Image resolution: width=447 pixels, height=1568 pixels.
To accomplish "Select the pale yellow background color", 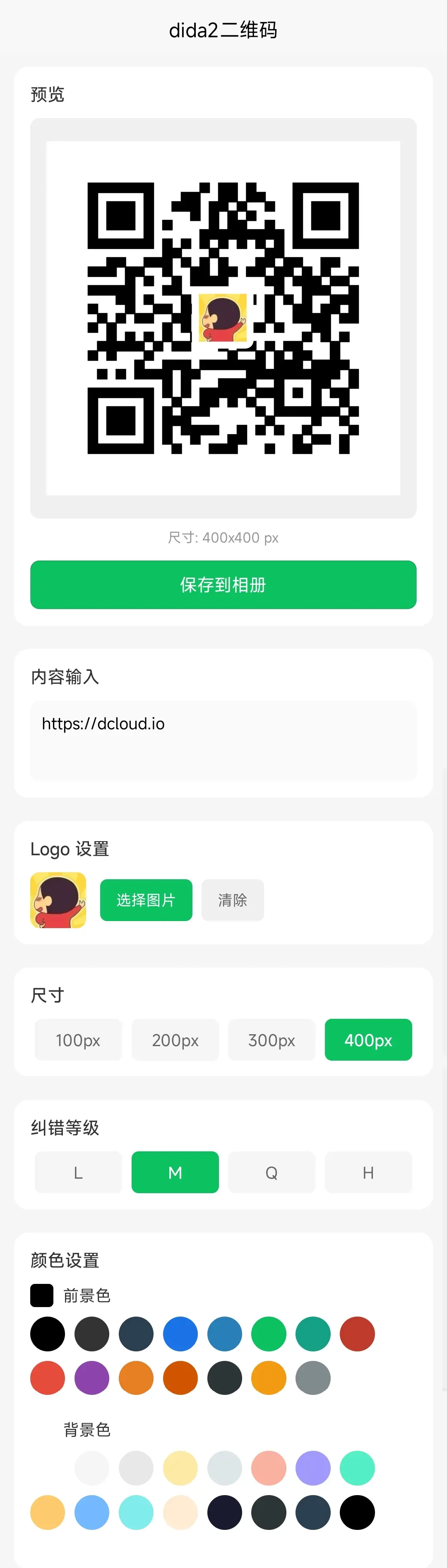I will (180, 1468).
